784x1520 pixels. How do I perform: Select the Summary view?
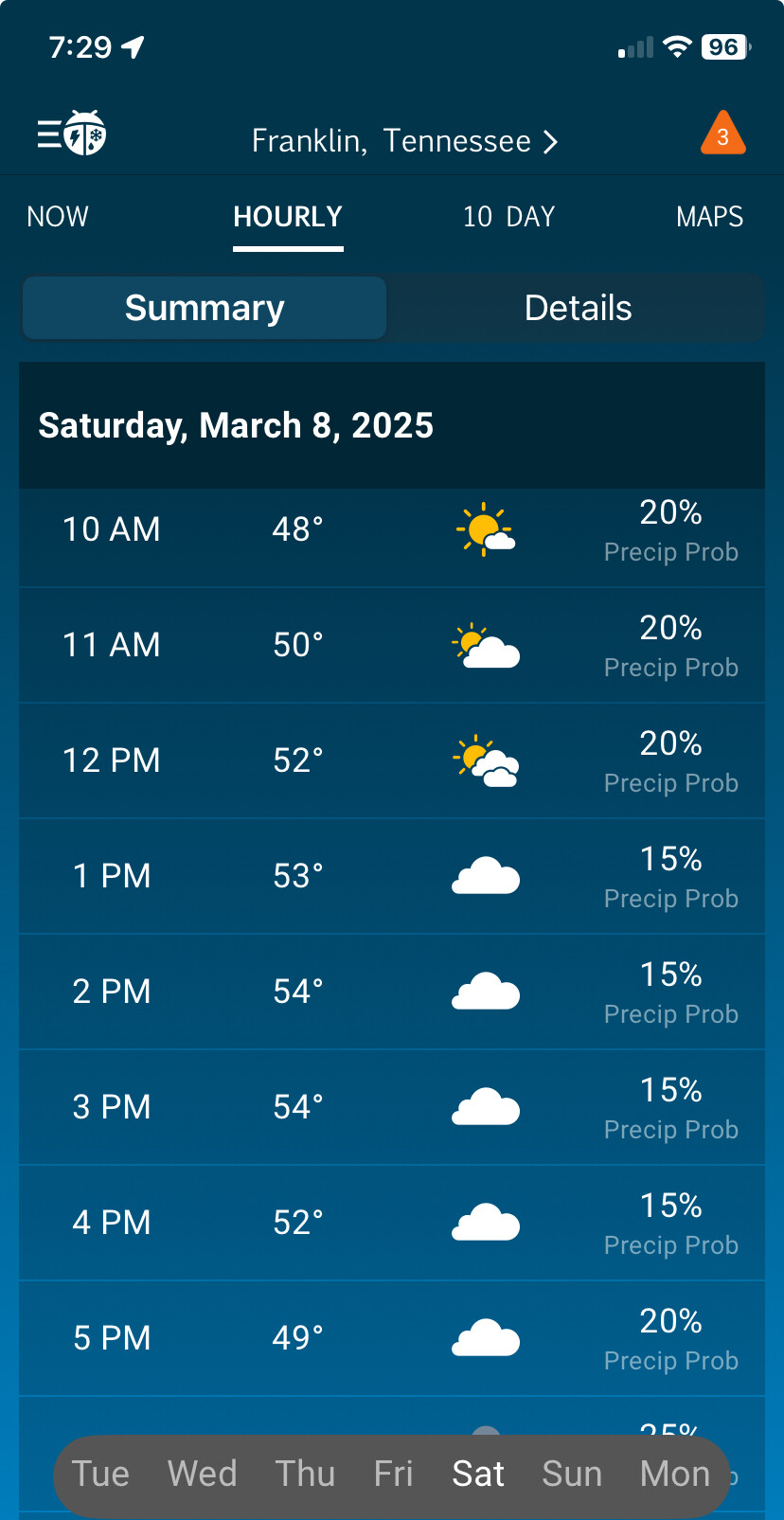point(205,308)
